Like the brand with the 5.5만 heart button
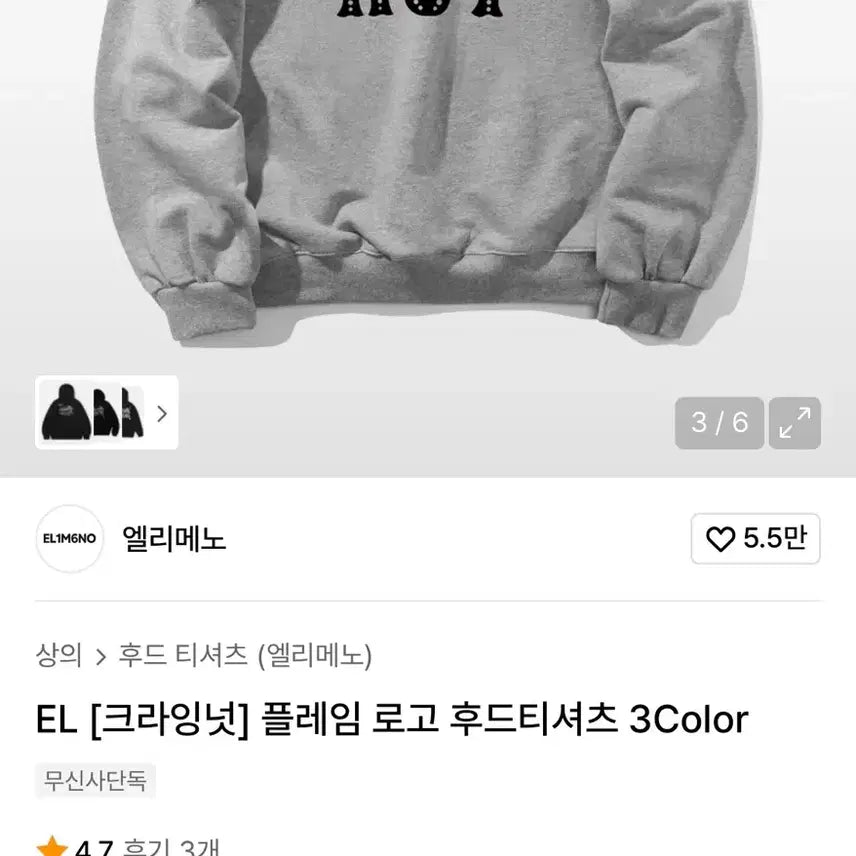This screenshot has width=856, height=856. (755, 539)
